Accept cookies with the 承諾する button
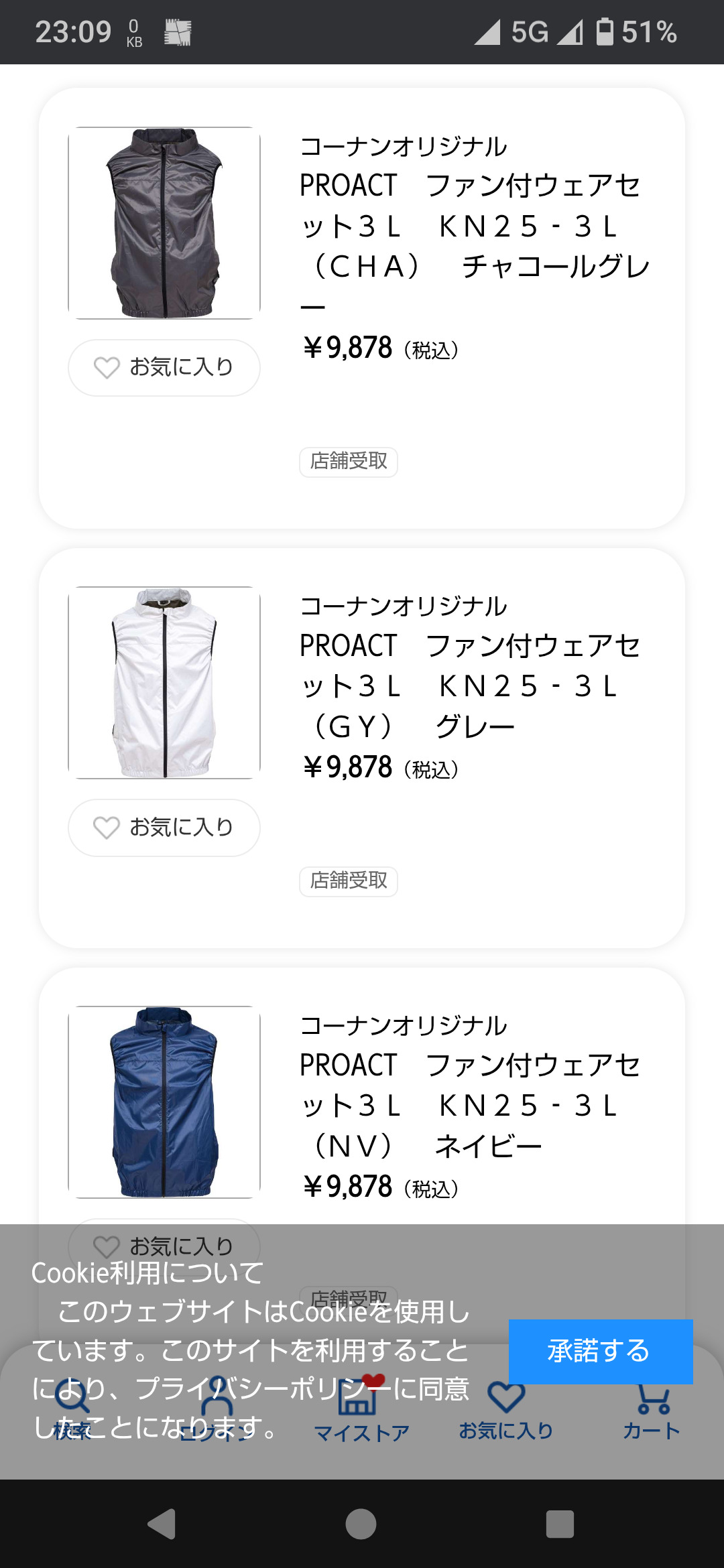Screen dimensions: 724x1568 click(600, 1351)
